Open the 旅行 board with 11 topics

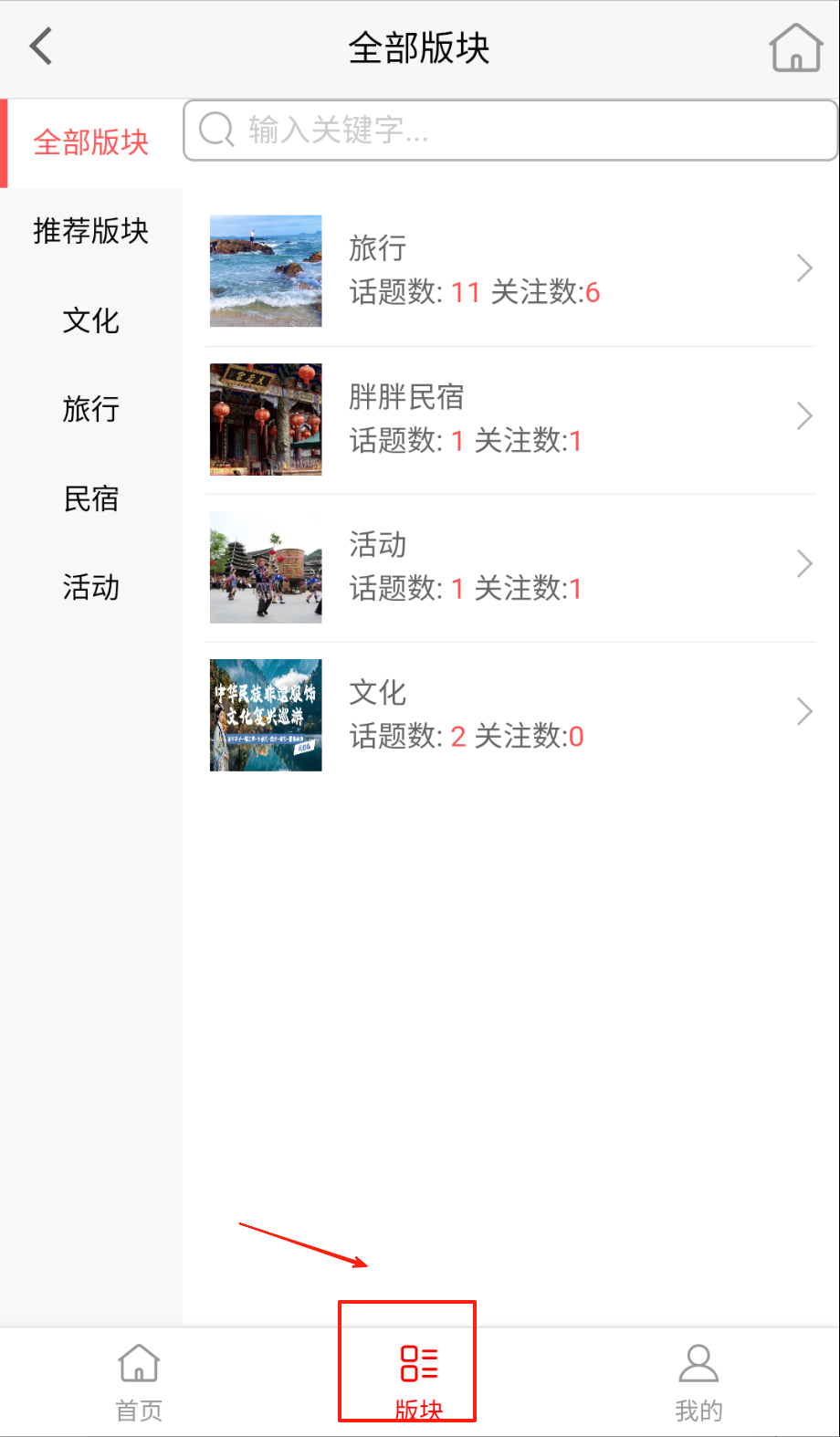pyautogui.click(x=511, y=270)
